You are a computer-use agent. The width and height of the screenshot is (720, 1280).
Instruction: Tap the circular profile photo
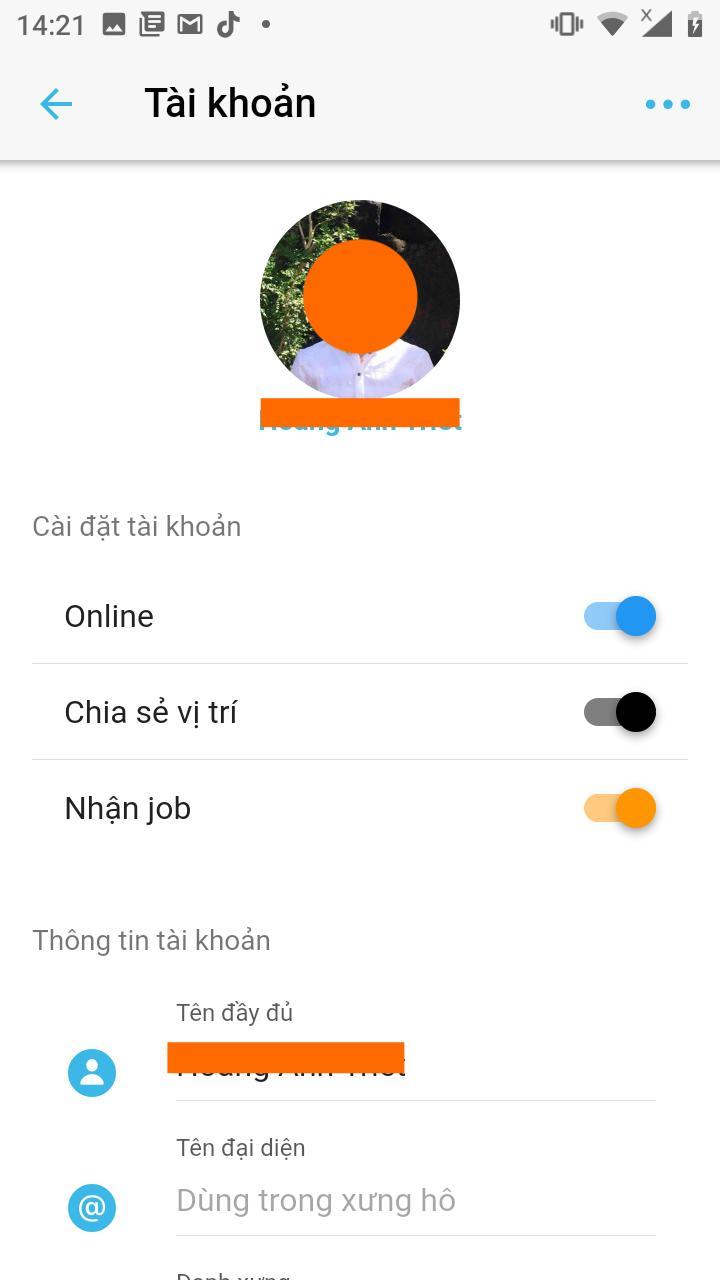coord(360,298)
